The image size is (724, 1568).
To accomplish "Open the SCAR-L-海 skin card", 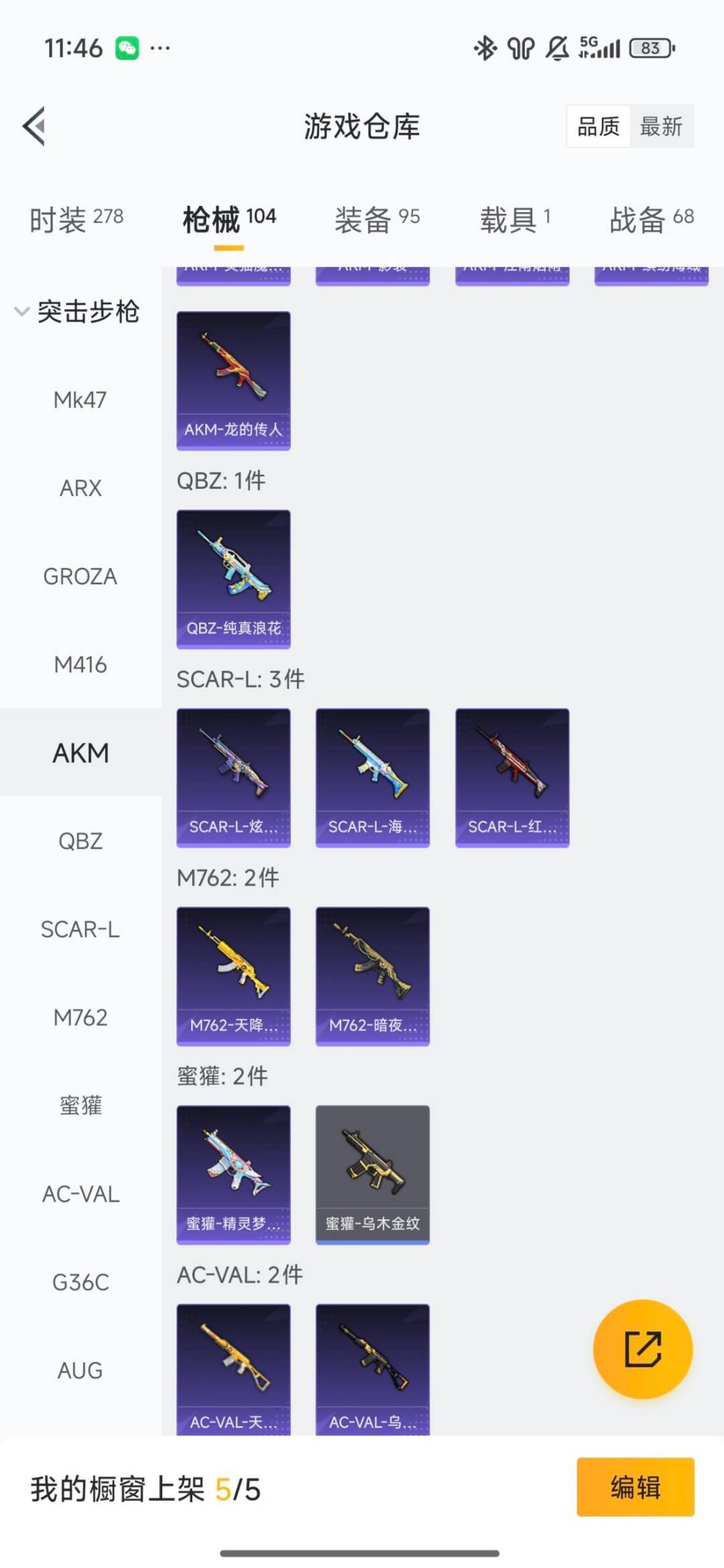I will pyautogui.click(x=373, y=777).
